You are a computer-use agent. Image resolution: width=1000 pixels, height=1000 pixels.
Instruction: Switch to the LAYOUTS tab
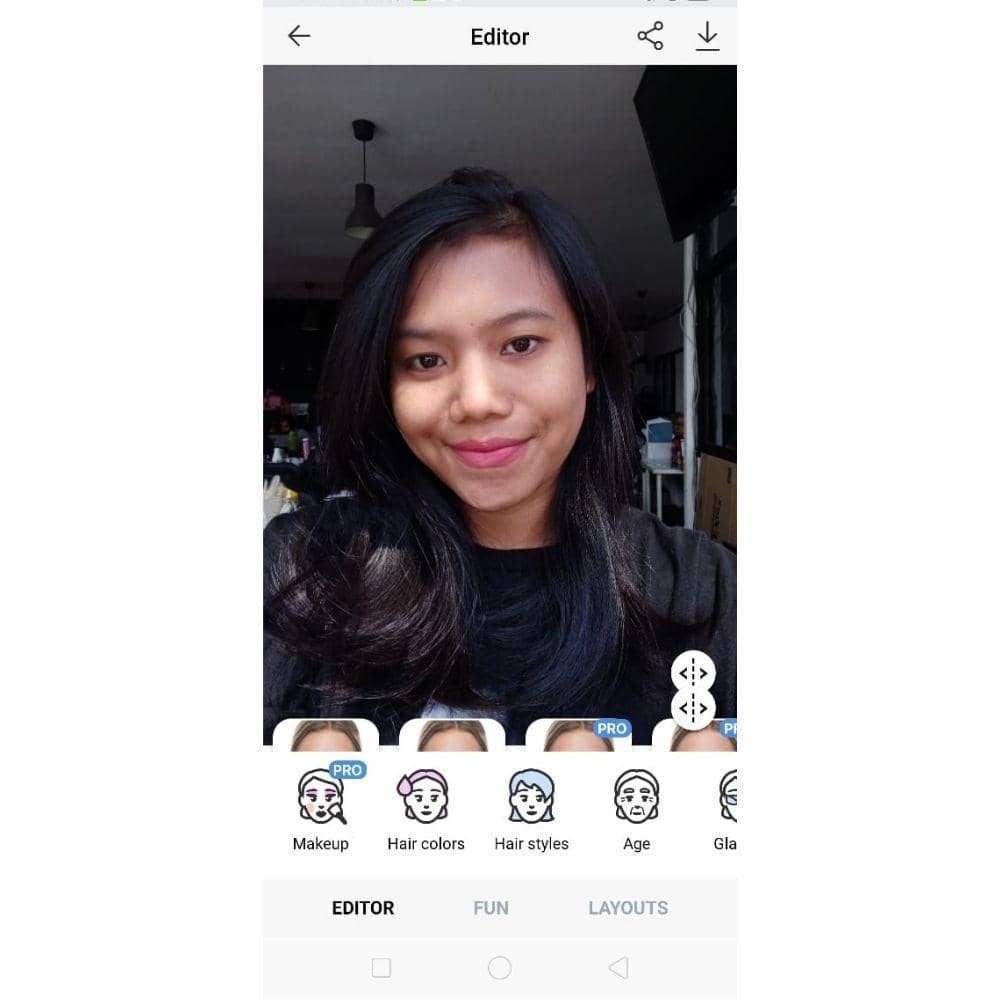(628, 908)
